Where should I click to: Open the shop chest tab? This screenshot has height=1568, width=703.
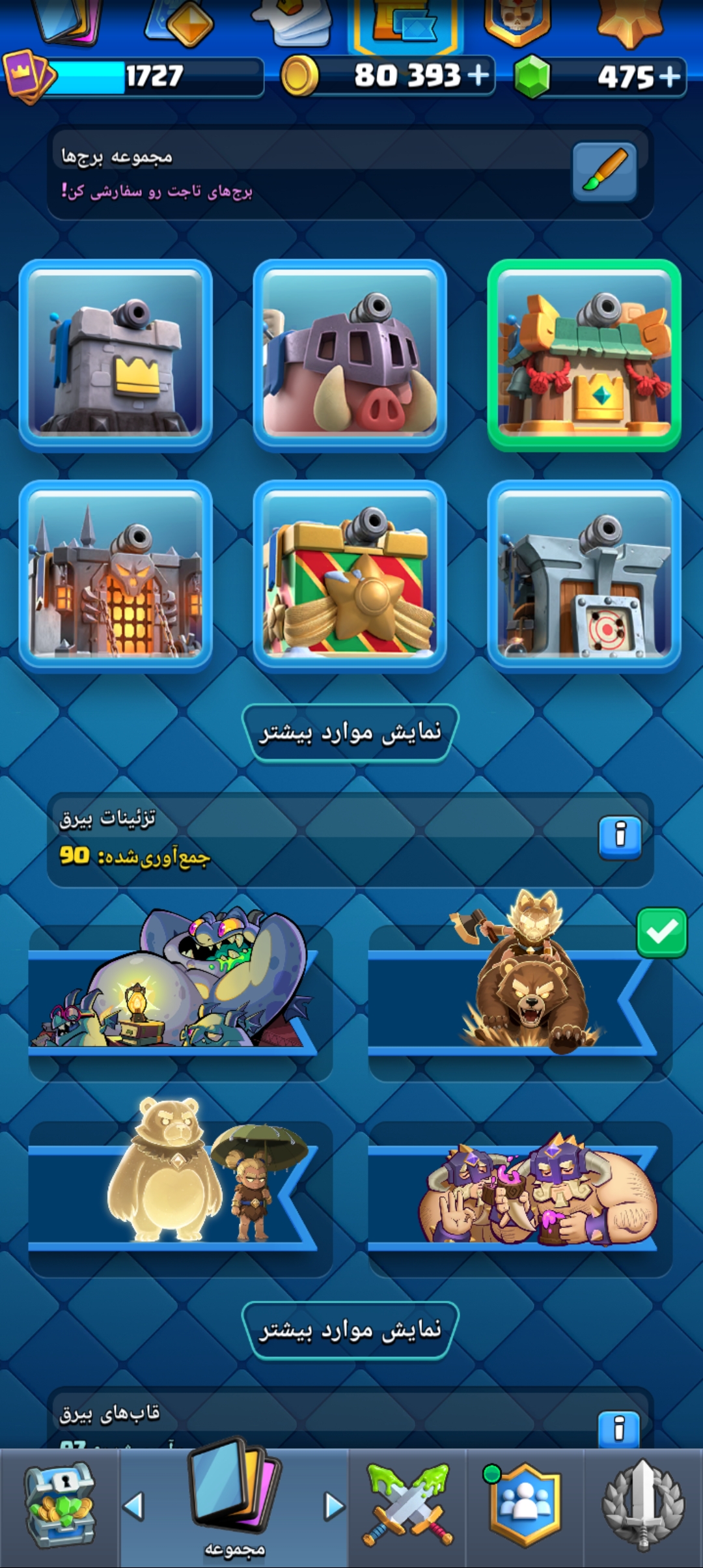pos(59,1505)
